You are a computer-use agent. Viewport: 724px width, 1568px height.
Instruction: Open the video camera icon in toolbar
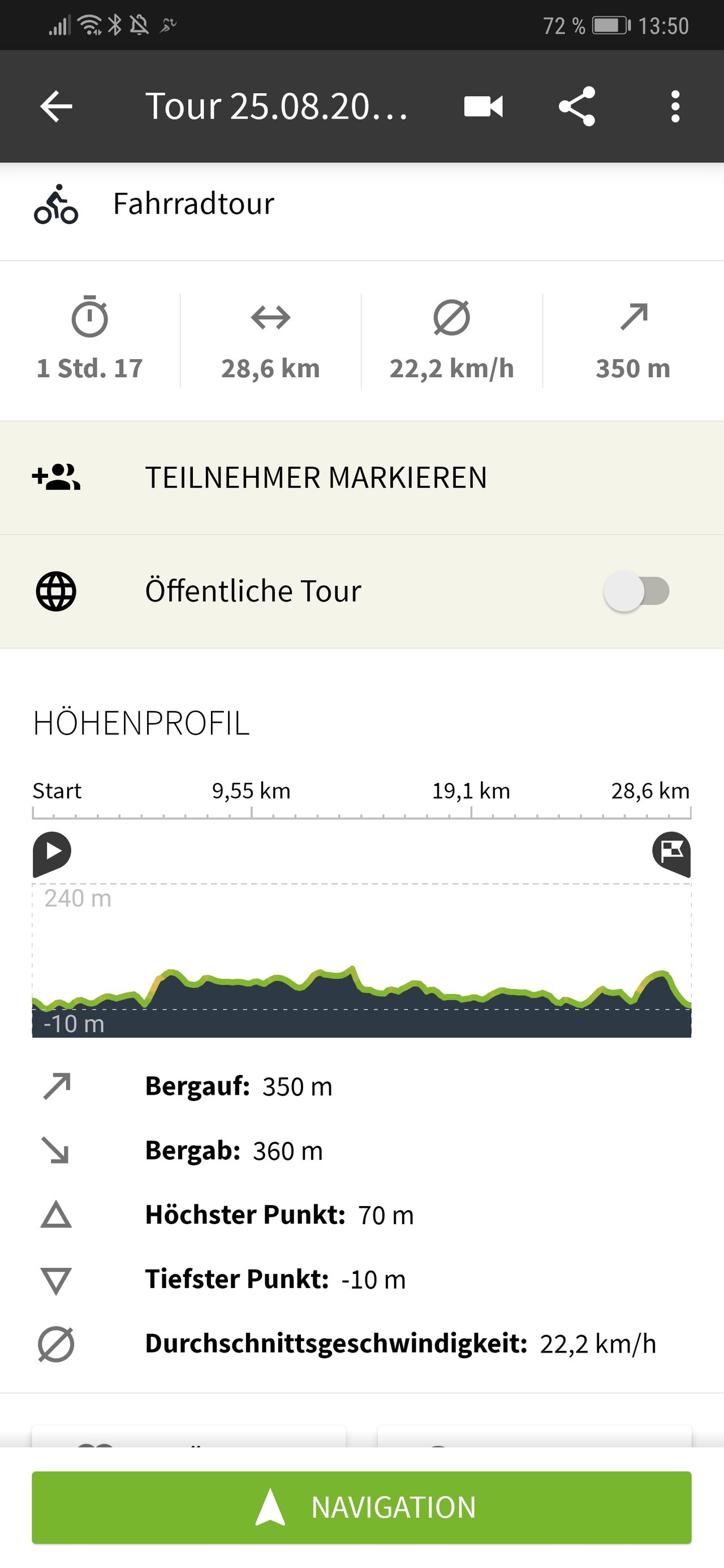(484, 106)
